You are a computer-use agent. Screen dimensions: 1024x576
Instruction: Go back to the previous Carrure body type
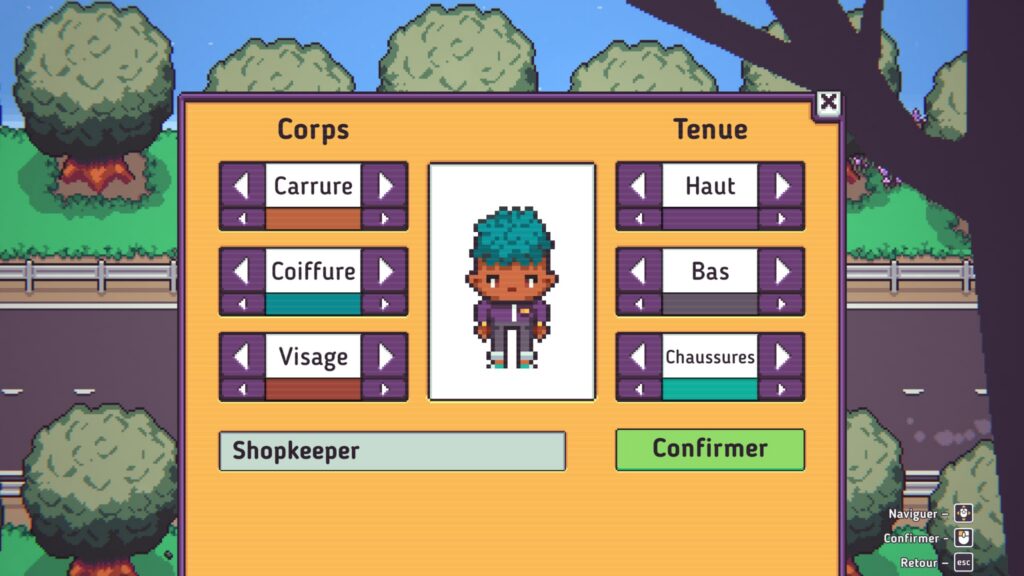(241, 185)
